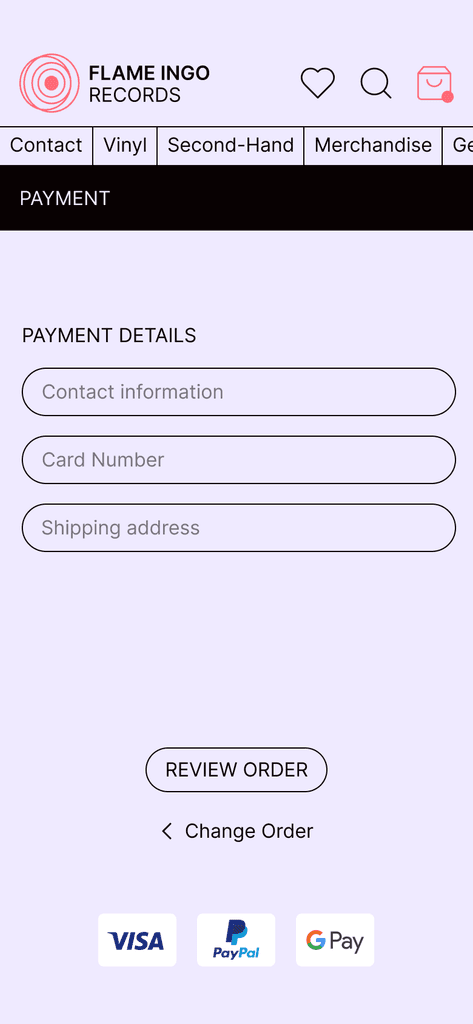
Task: Tap the Review Order button
Action: pos(236,770)
